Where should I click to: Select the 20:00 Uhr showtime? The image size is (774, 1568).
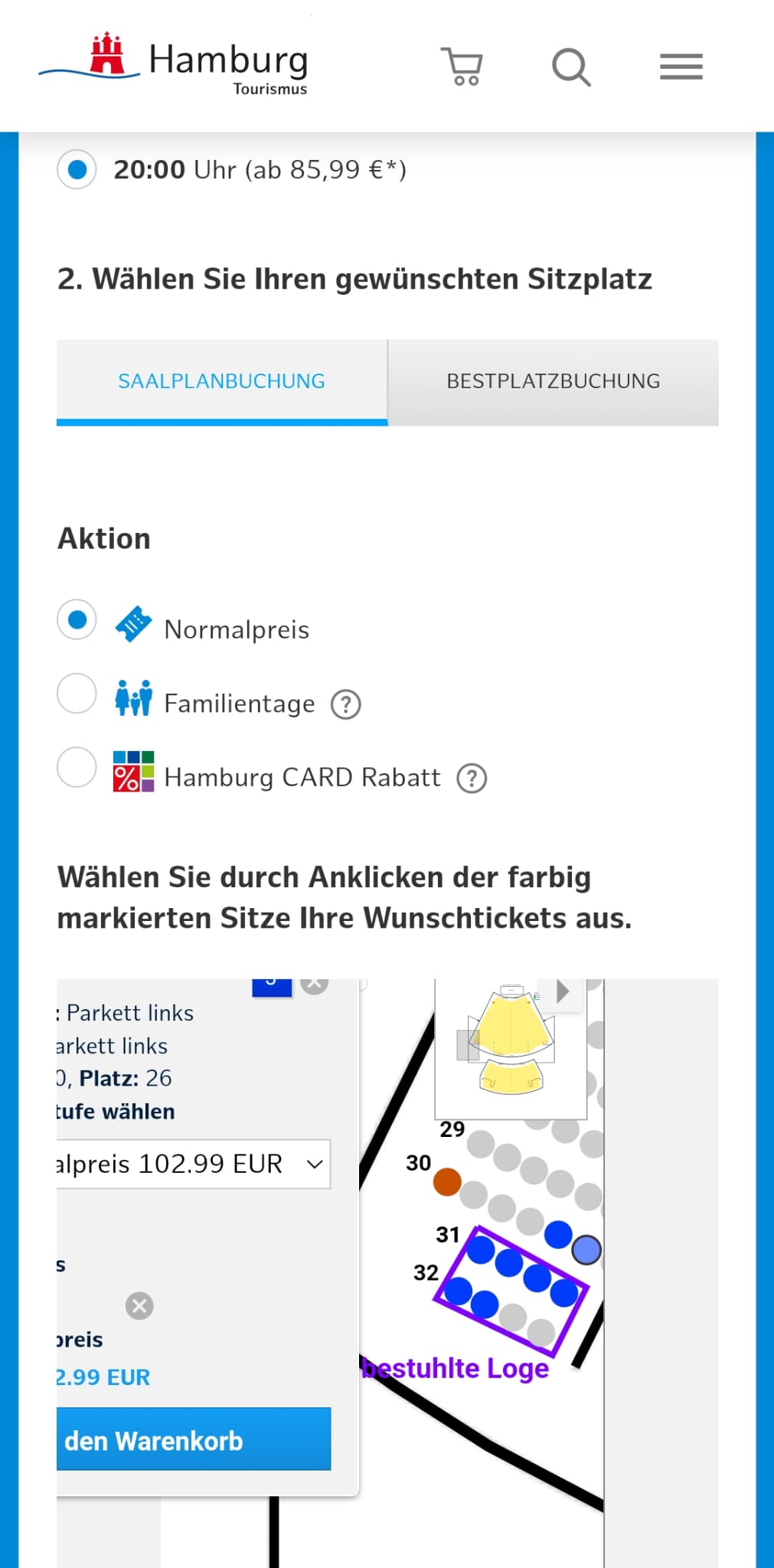coord(77,169)
